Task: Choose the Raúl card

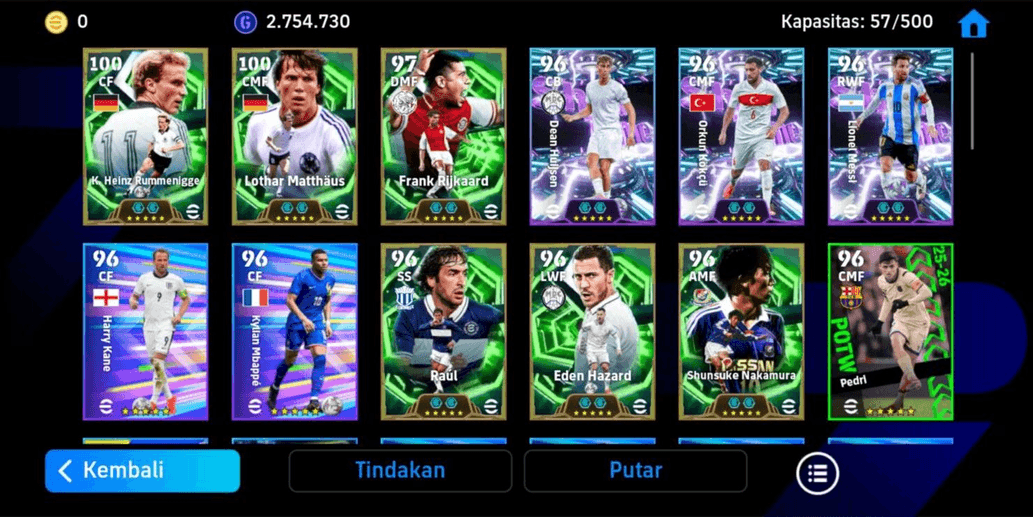Action: pos(443,331)
